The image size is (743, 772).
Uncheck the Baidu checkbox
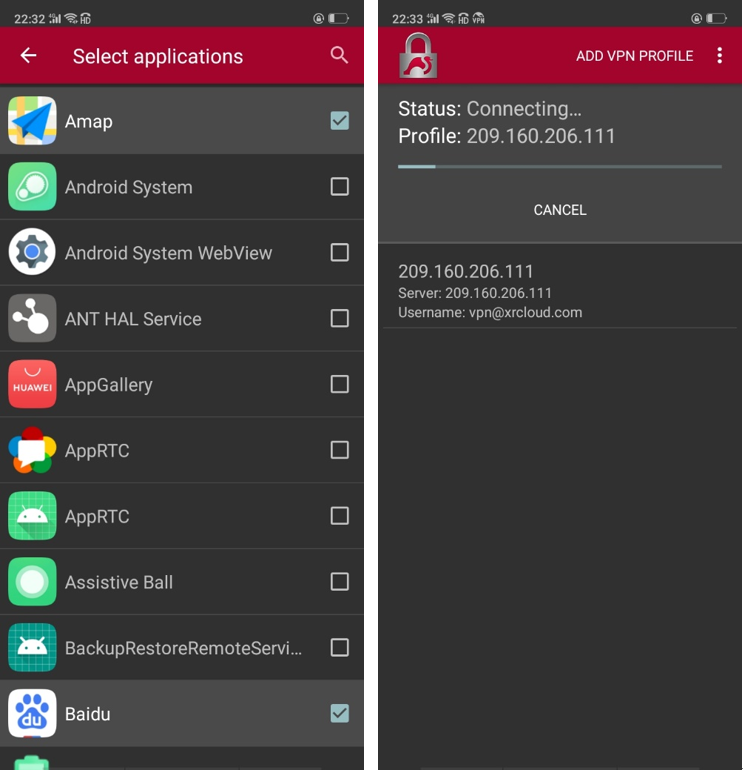click(x=339, y=714)
